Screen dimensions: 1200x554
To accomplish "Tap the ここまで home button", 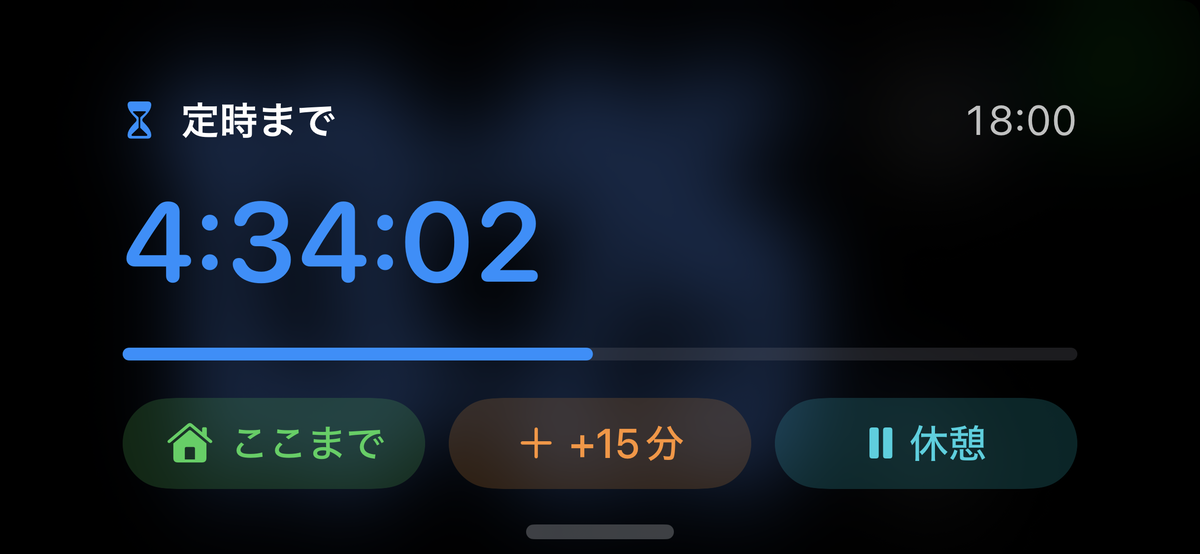I will coord(274,443).
